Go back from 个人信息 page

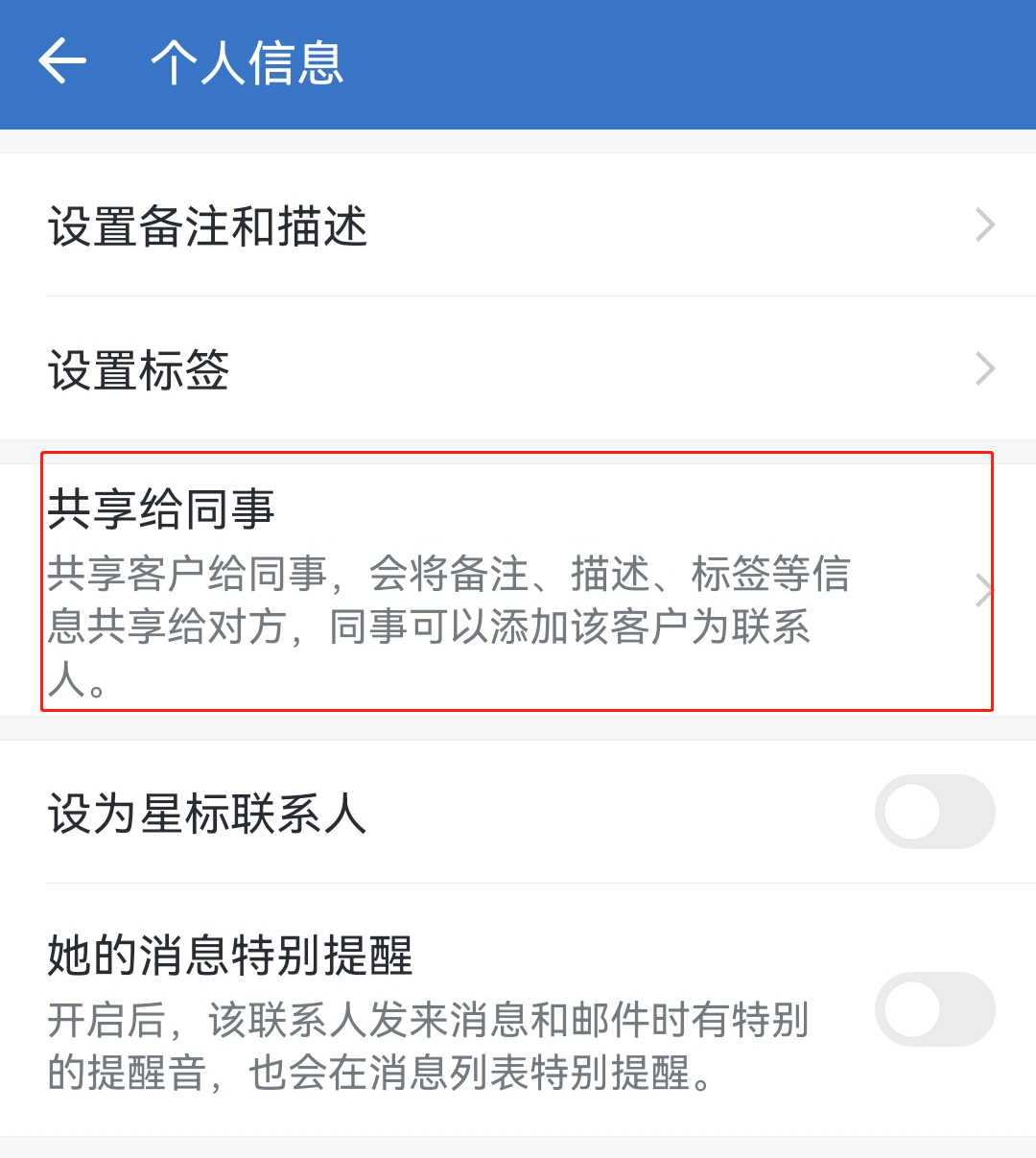(x=63, y=62)
